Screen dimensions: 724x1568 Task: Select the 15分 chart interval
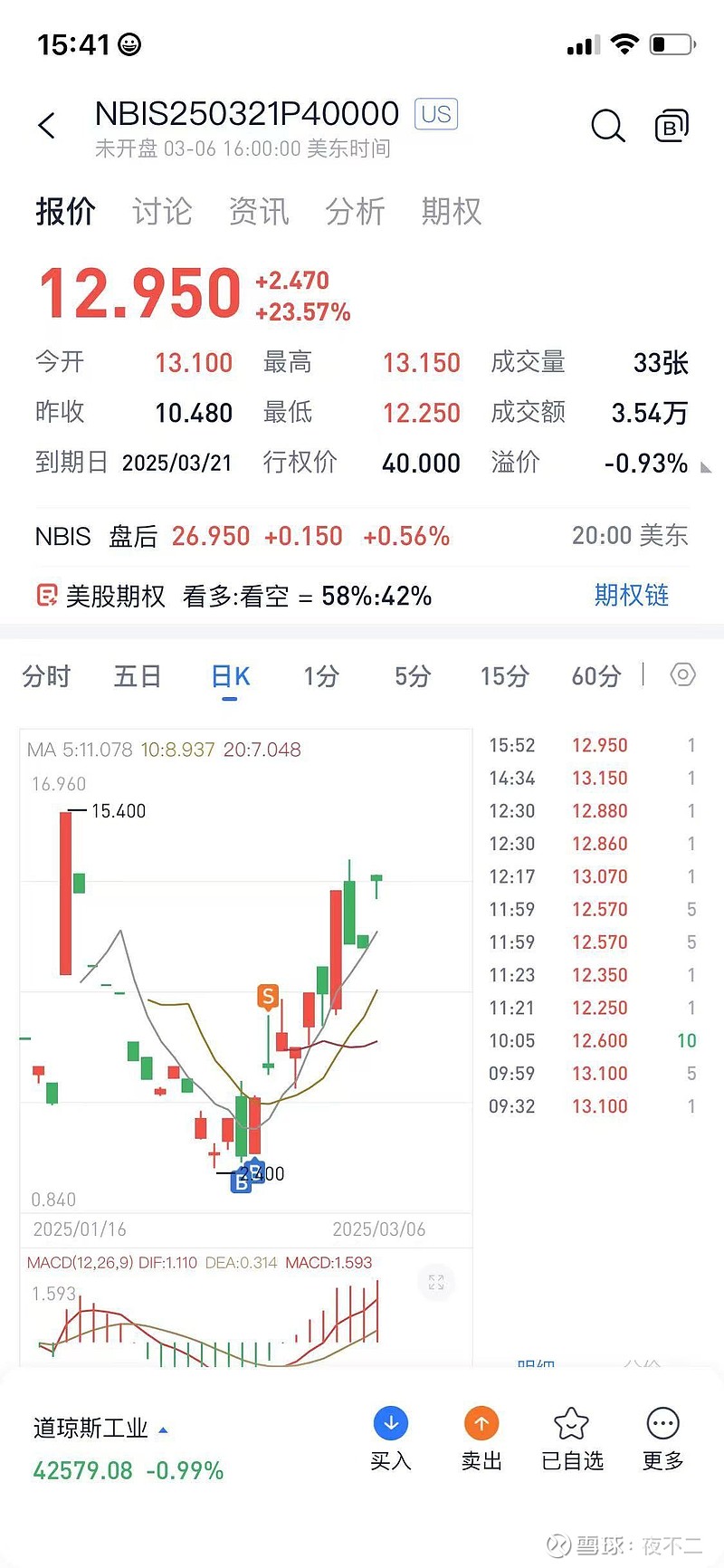click(x=505, y=676)
